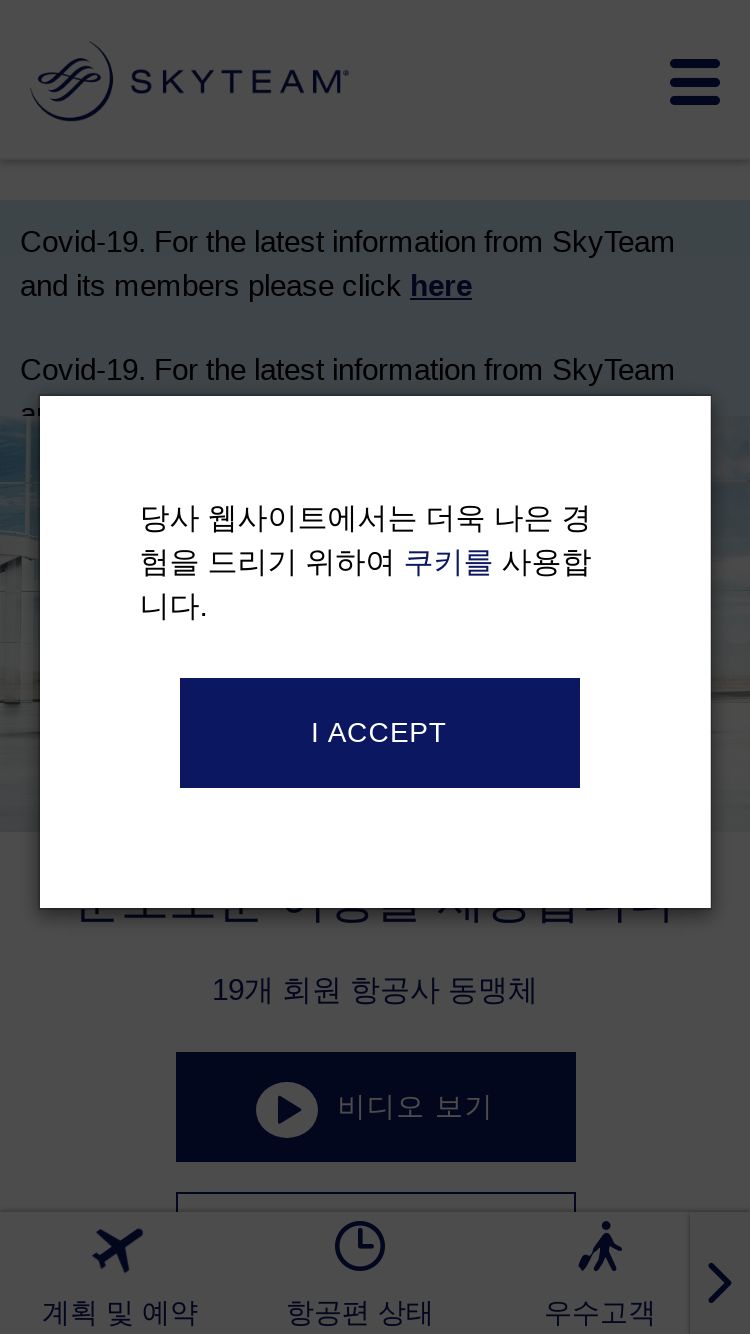Play the 비디오 보기 video
750x1334 pixels.
click(376, 1107)
